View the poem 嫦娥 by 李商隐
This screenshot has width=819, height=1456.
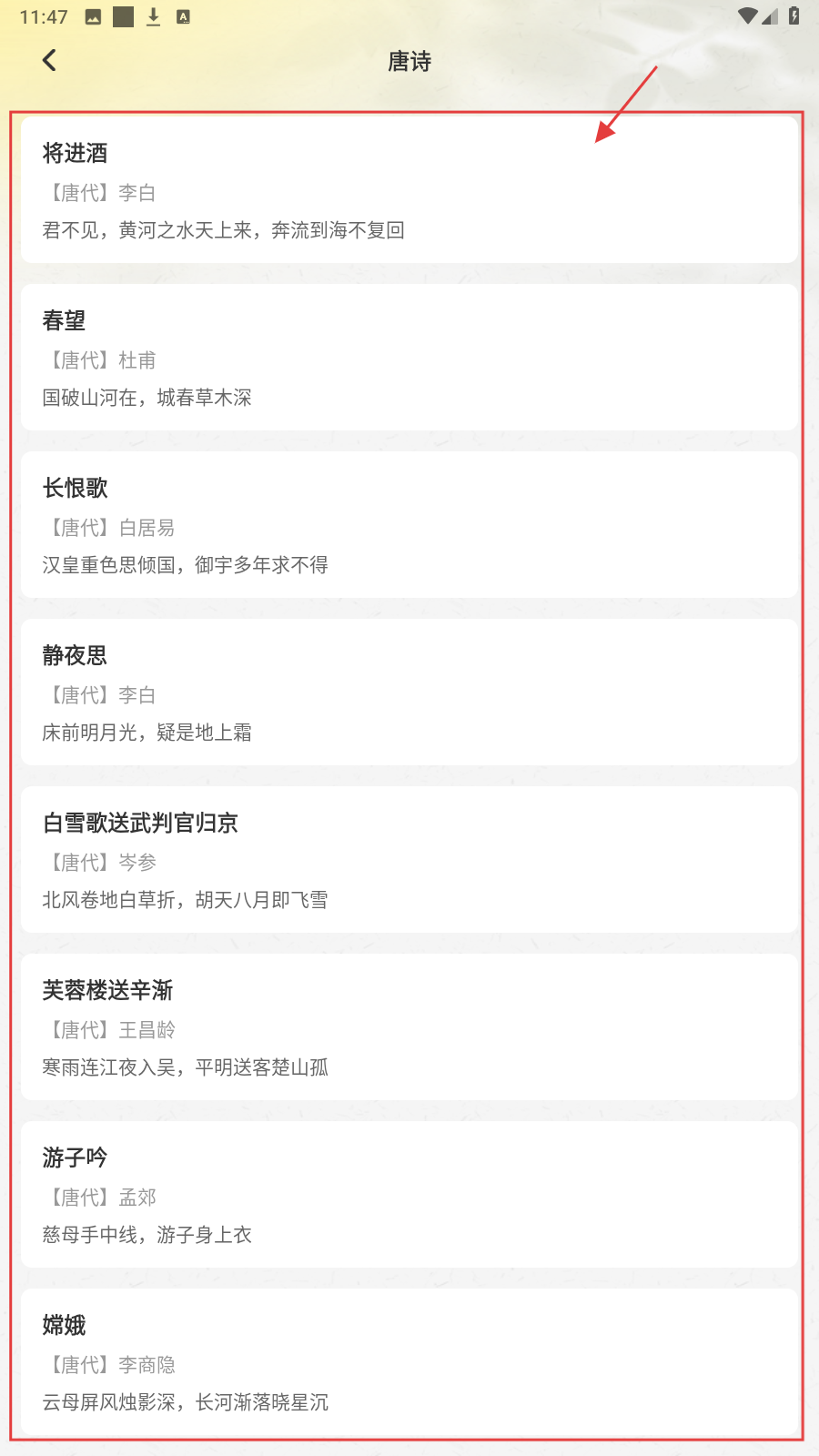click(409, 1362)
